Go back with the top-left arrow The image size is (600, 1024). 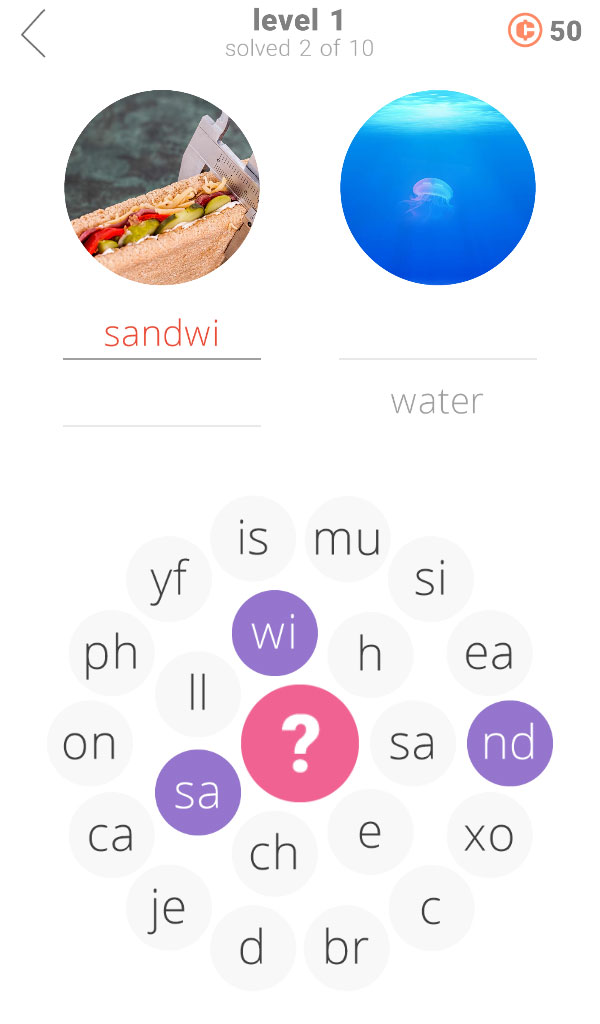click(x=34, y=33)
